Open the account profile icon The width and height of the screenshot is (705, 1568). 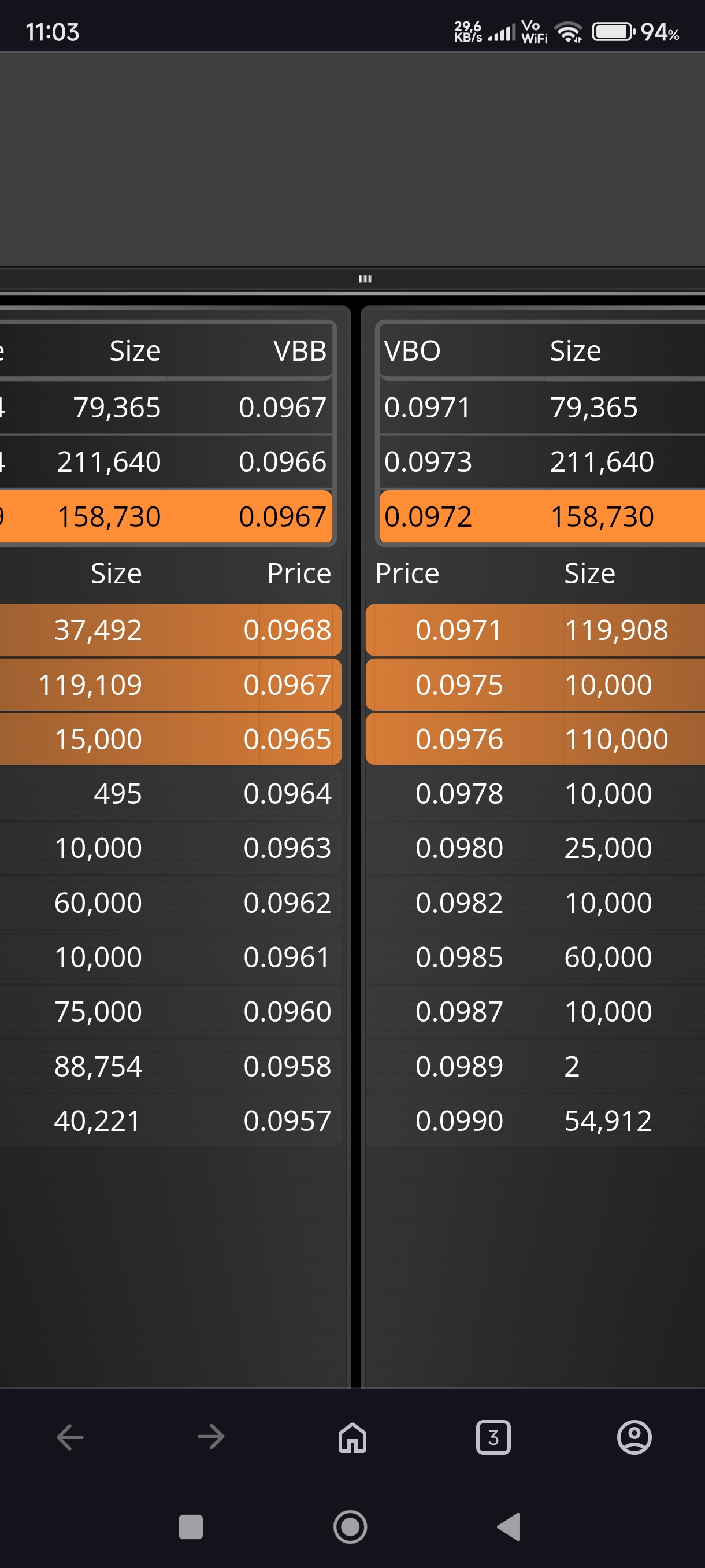point(634,1437)
